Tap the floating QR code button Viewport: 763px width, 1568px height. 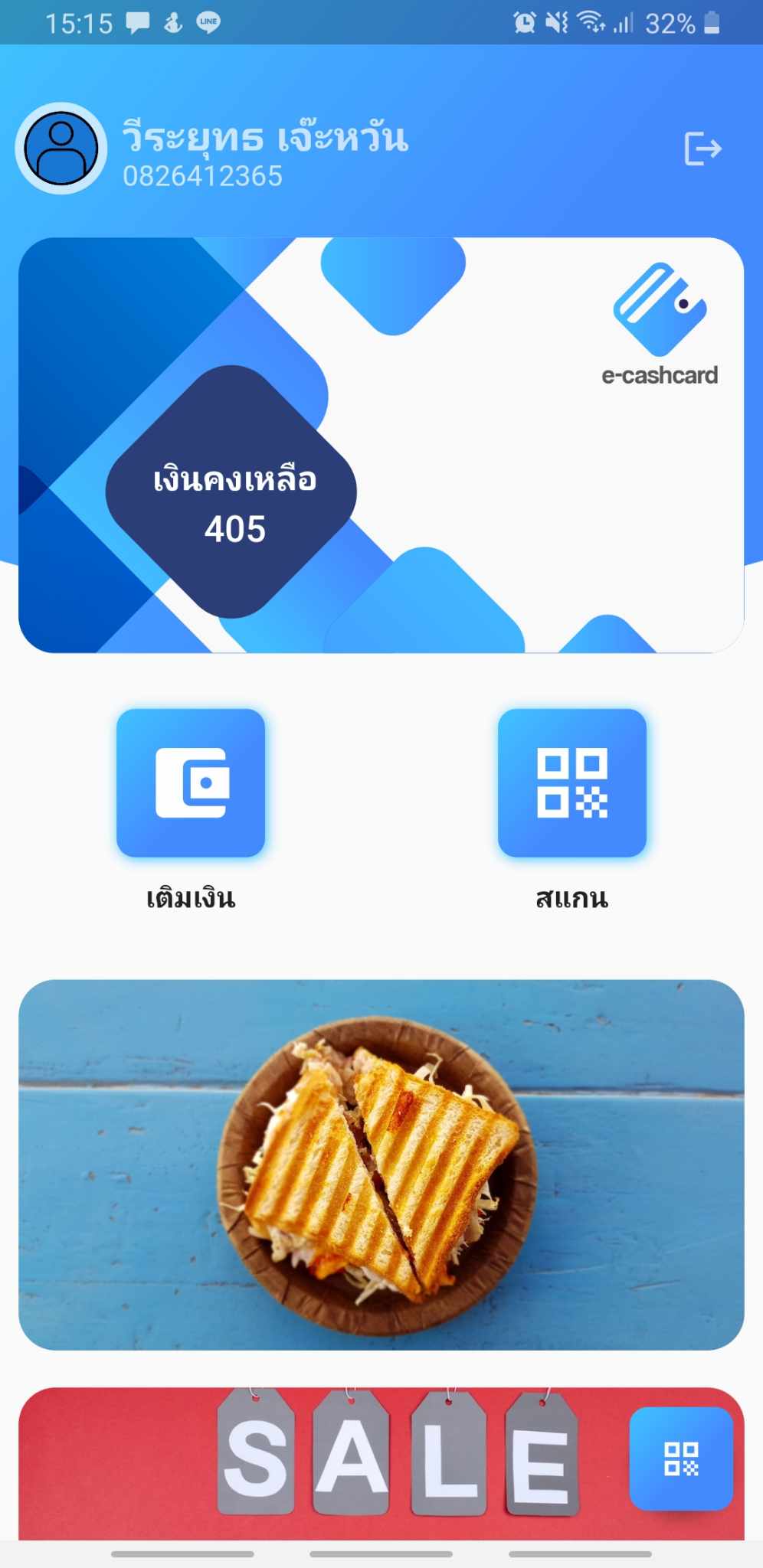[681, 1458]
